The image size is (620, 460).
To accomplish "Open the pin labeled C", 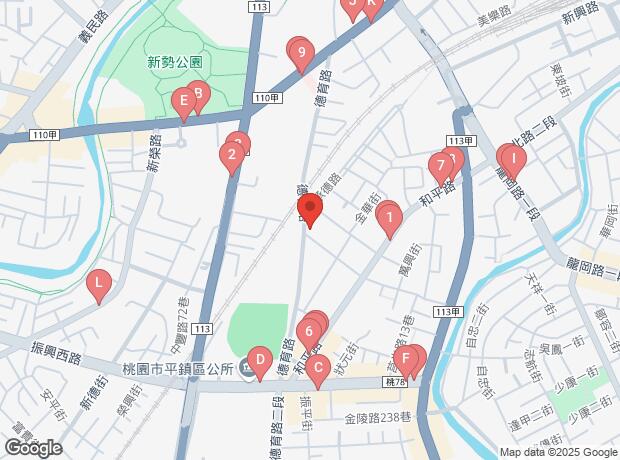I will [x=318, y=369].
